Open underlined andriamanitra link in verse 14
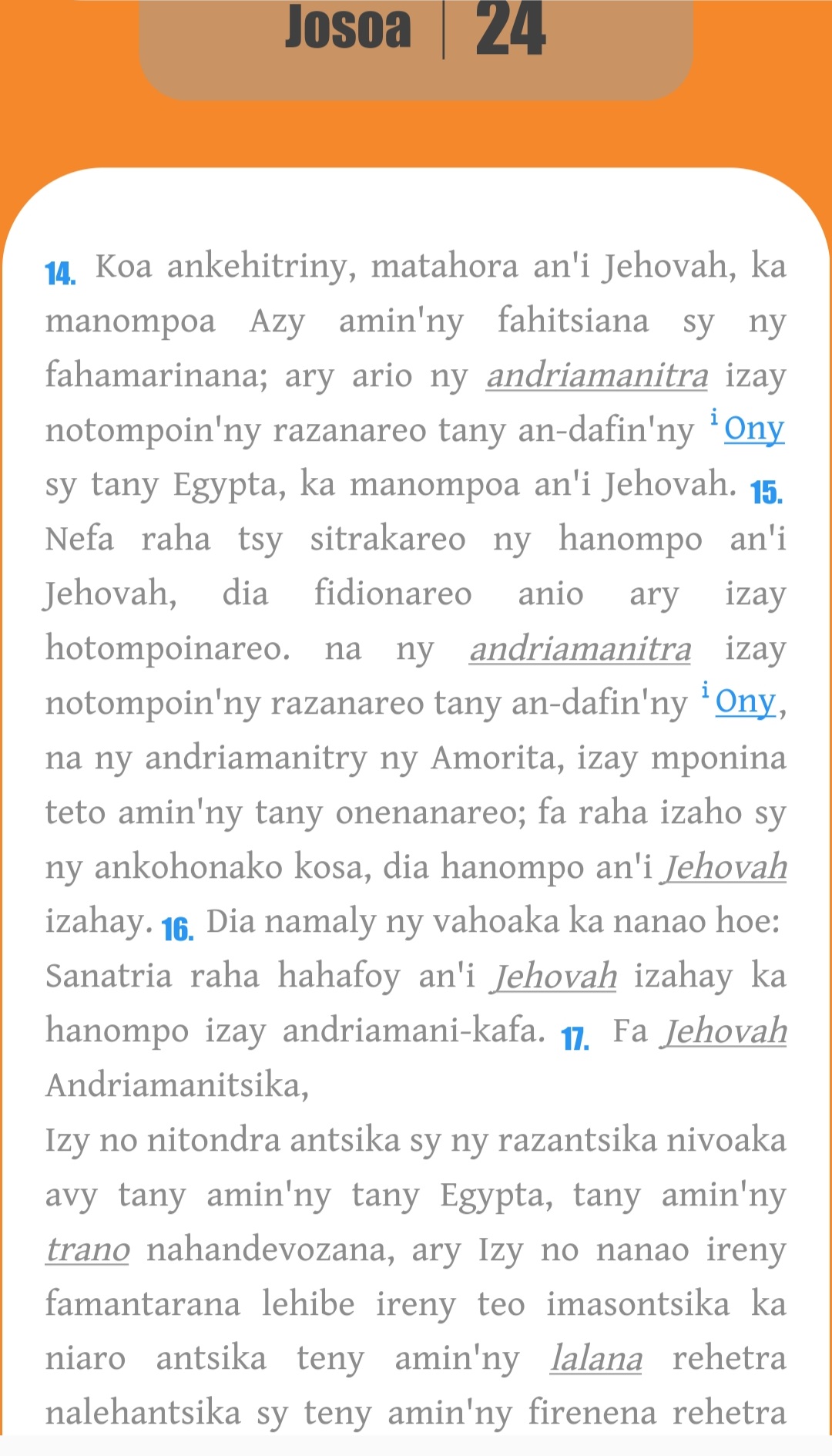This screenshot has width=832, height=1456. (x=596, y=376)
